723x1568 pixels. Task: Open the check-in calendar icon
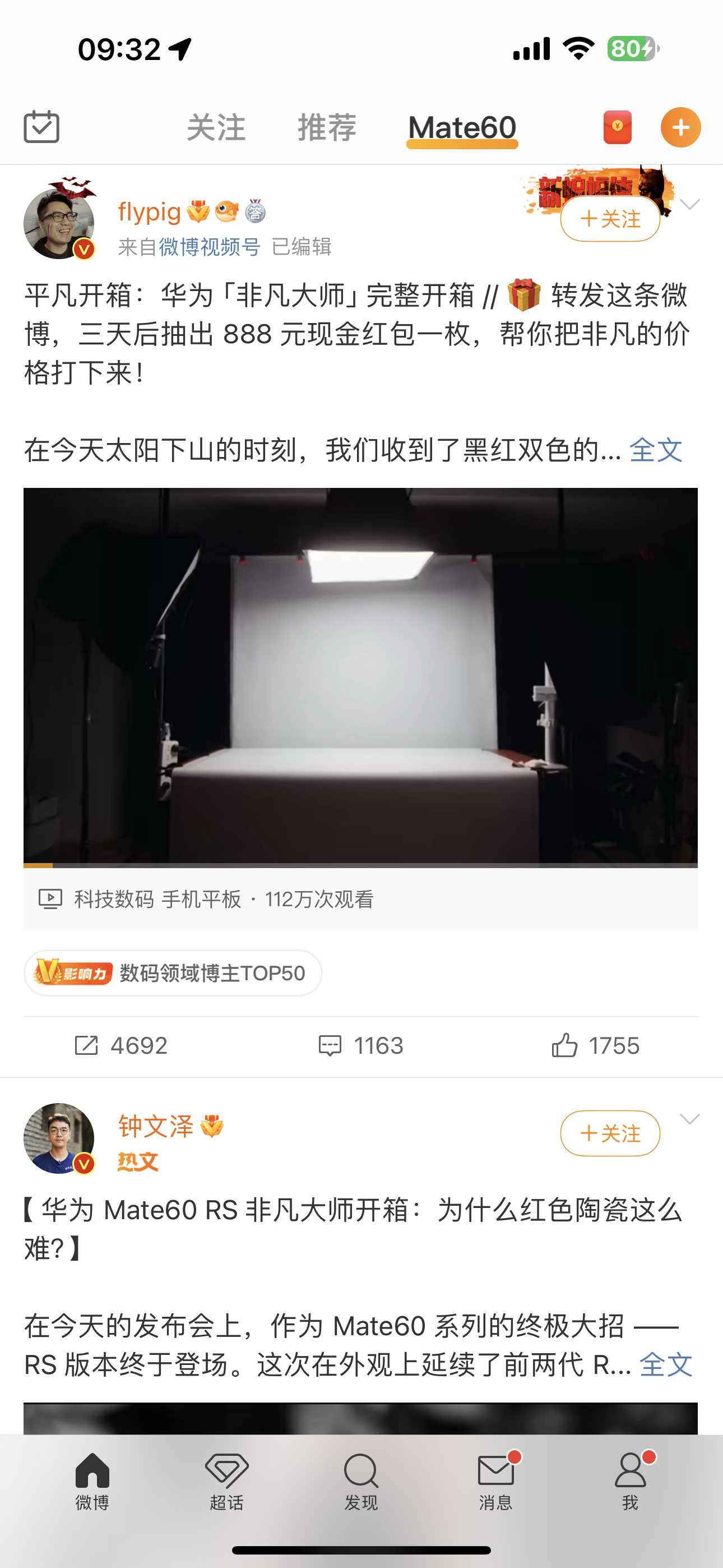pyautogui.click(x=41, y=127)
